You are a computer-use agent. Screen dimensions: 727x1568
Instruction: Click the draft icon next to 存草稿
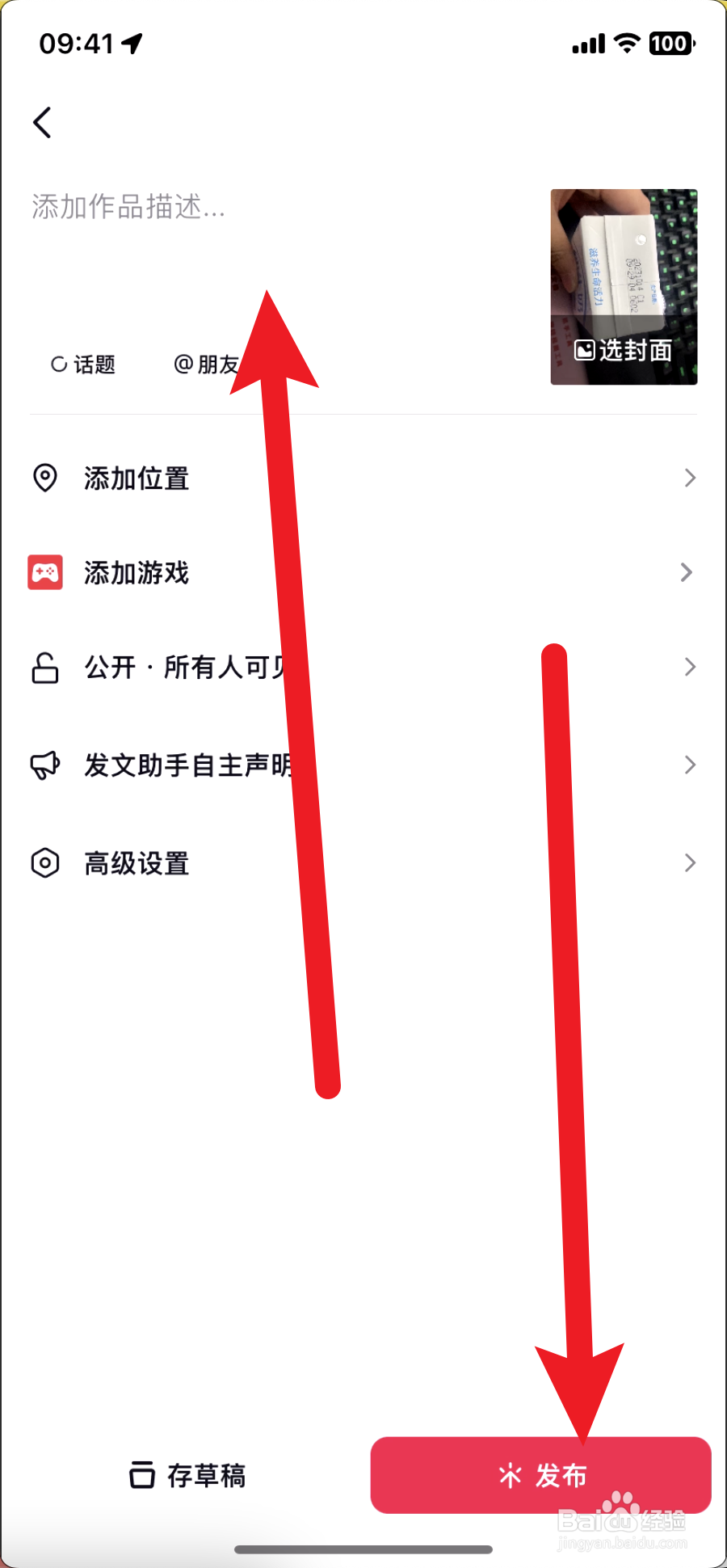click(142, 1475)
